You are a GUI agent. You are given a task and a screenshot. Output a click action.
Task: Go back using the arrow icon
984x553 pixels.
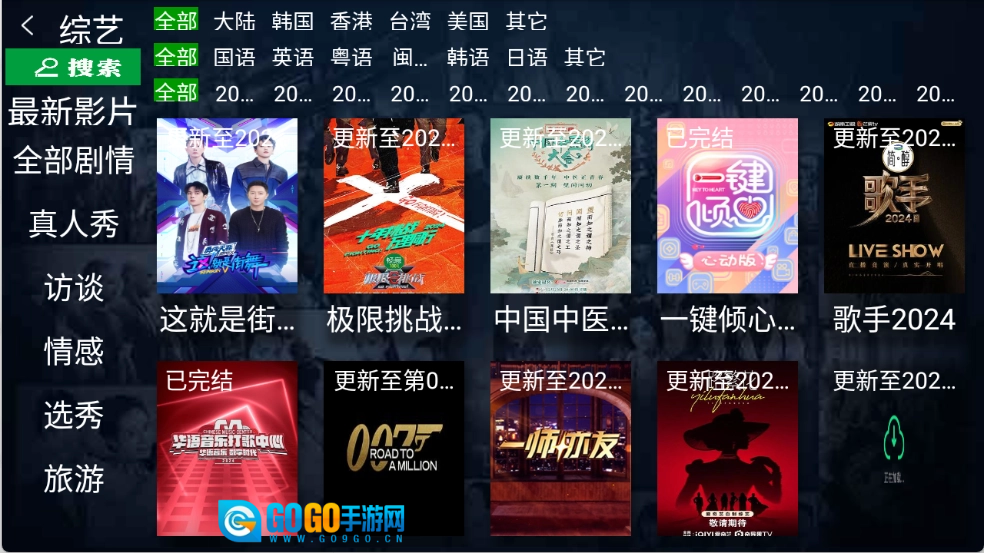[x=28, y=27]
